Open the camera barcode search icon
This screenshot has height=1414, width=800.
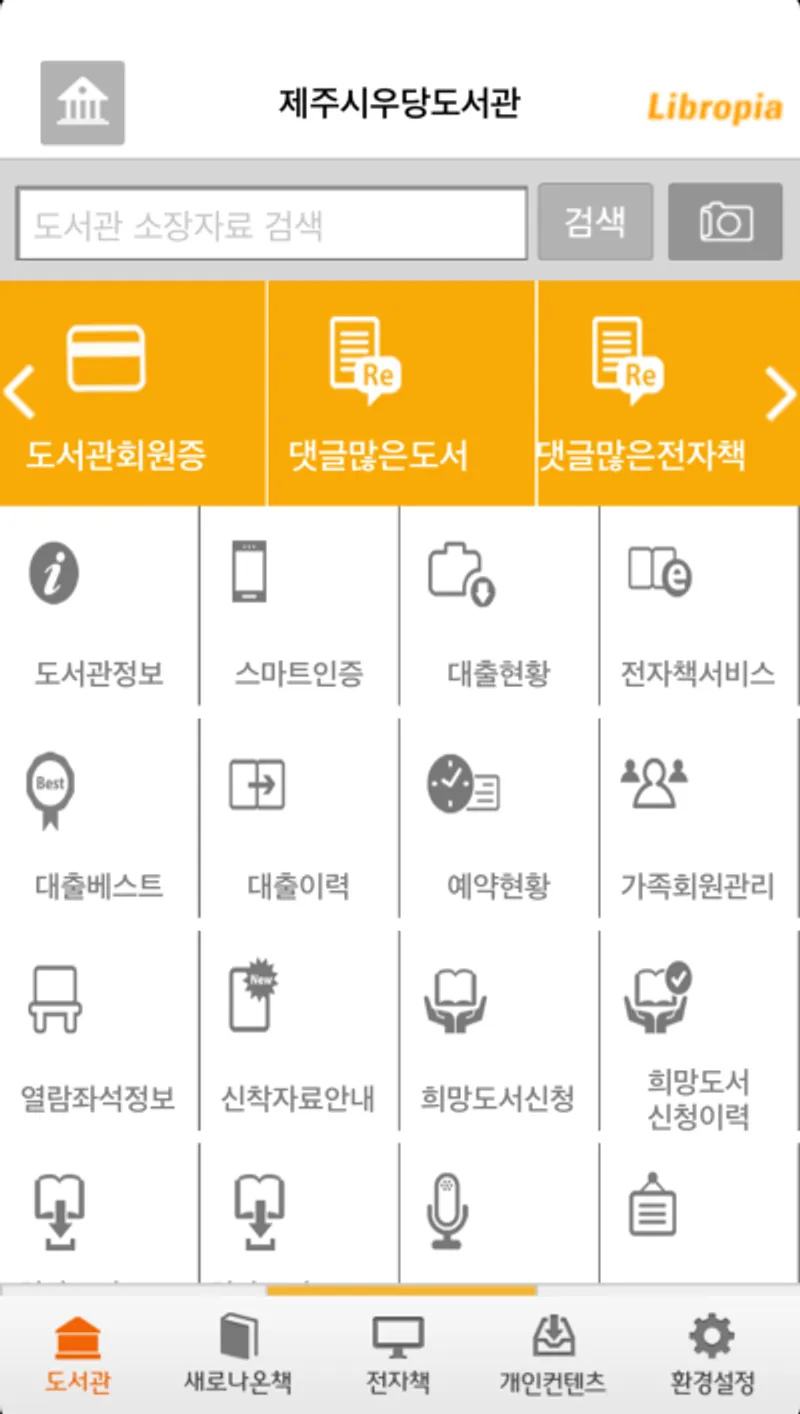click(x=725, y=222)
